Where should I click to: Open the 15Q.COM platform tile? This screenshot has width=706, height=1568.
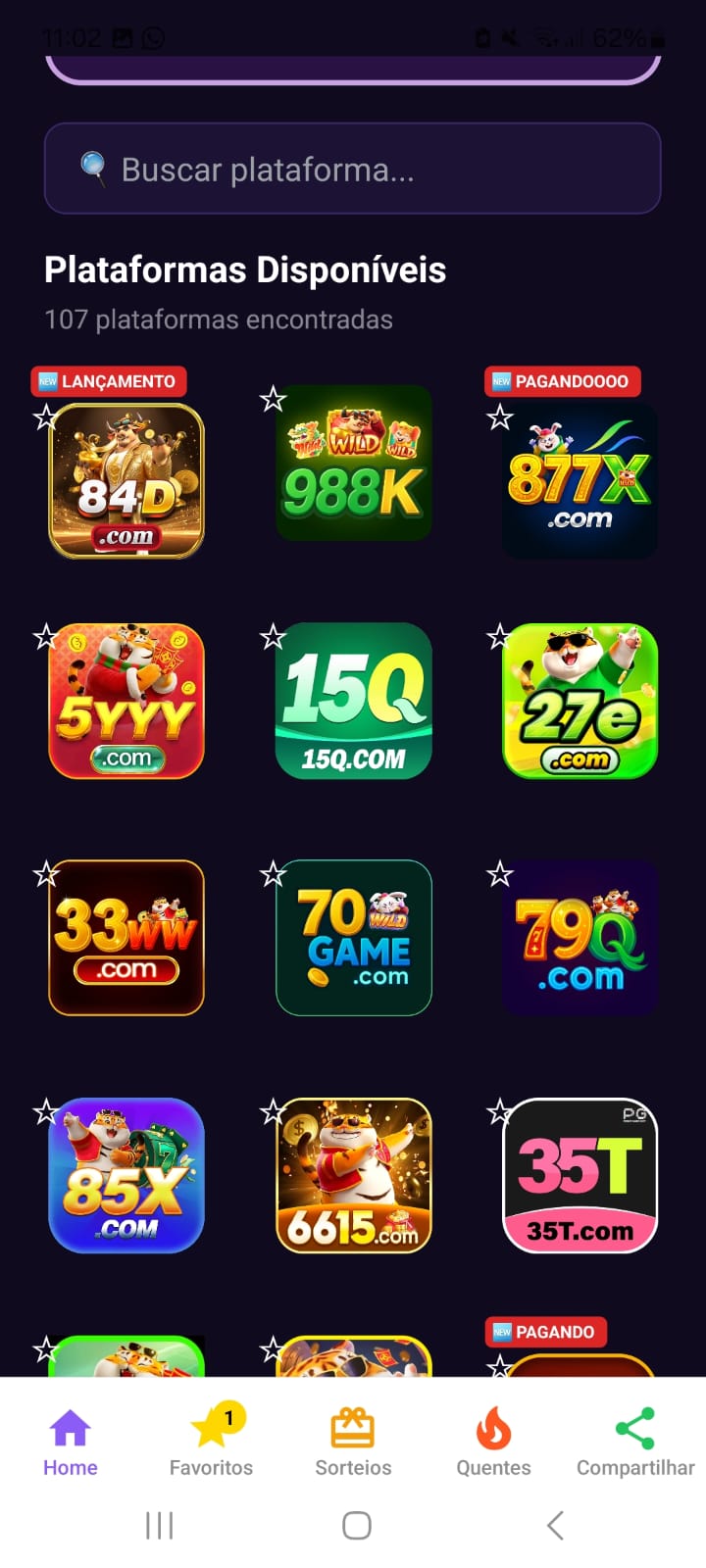coord(354,702)
